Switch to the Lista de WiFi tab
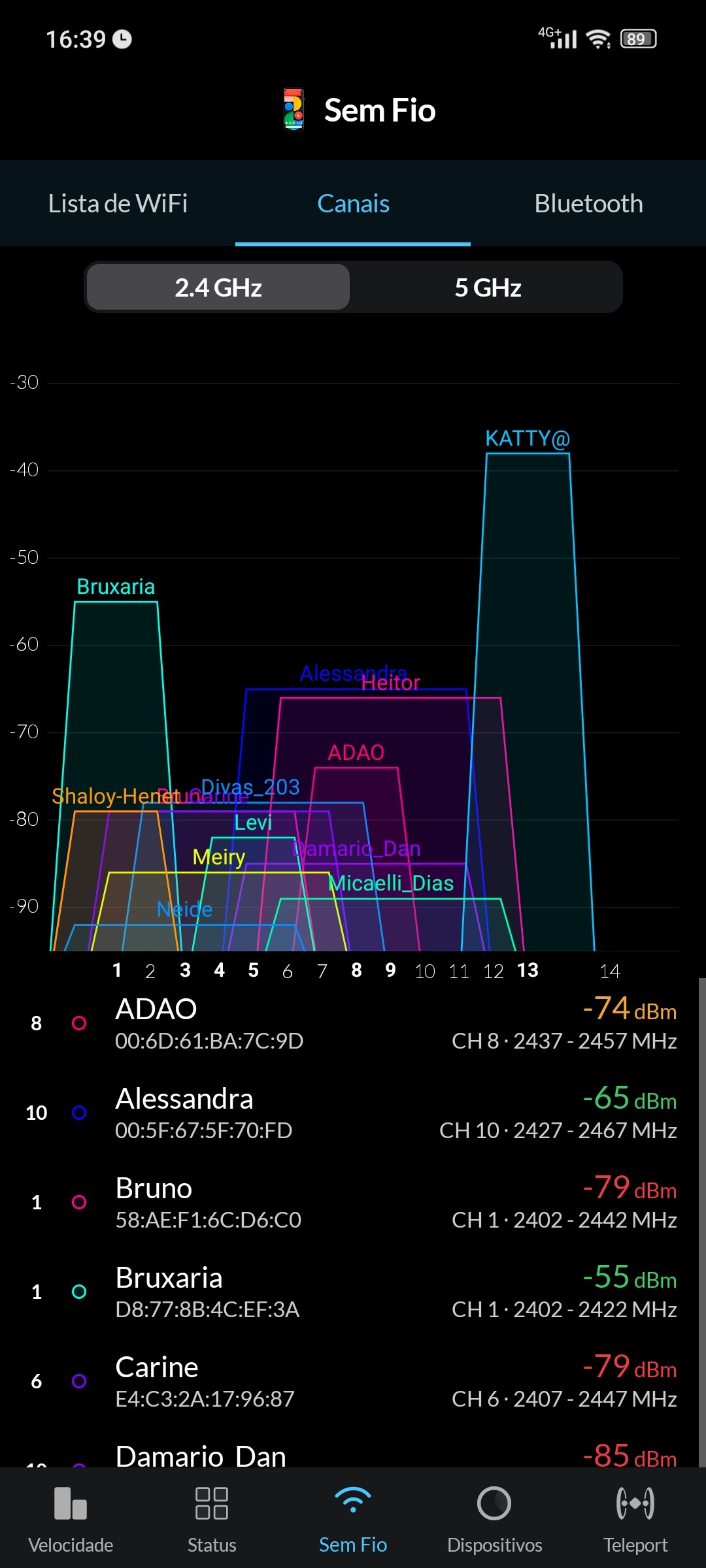Image resolution: width=706 pixels, height=1568 pixels. point(118,204)
